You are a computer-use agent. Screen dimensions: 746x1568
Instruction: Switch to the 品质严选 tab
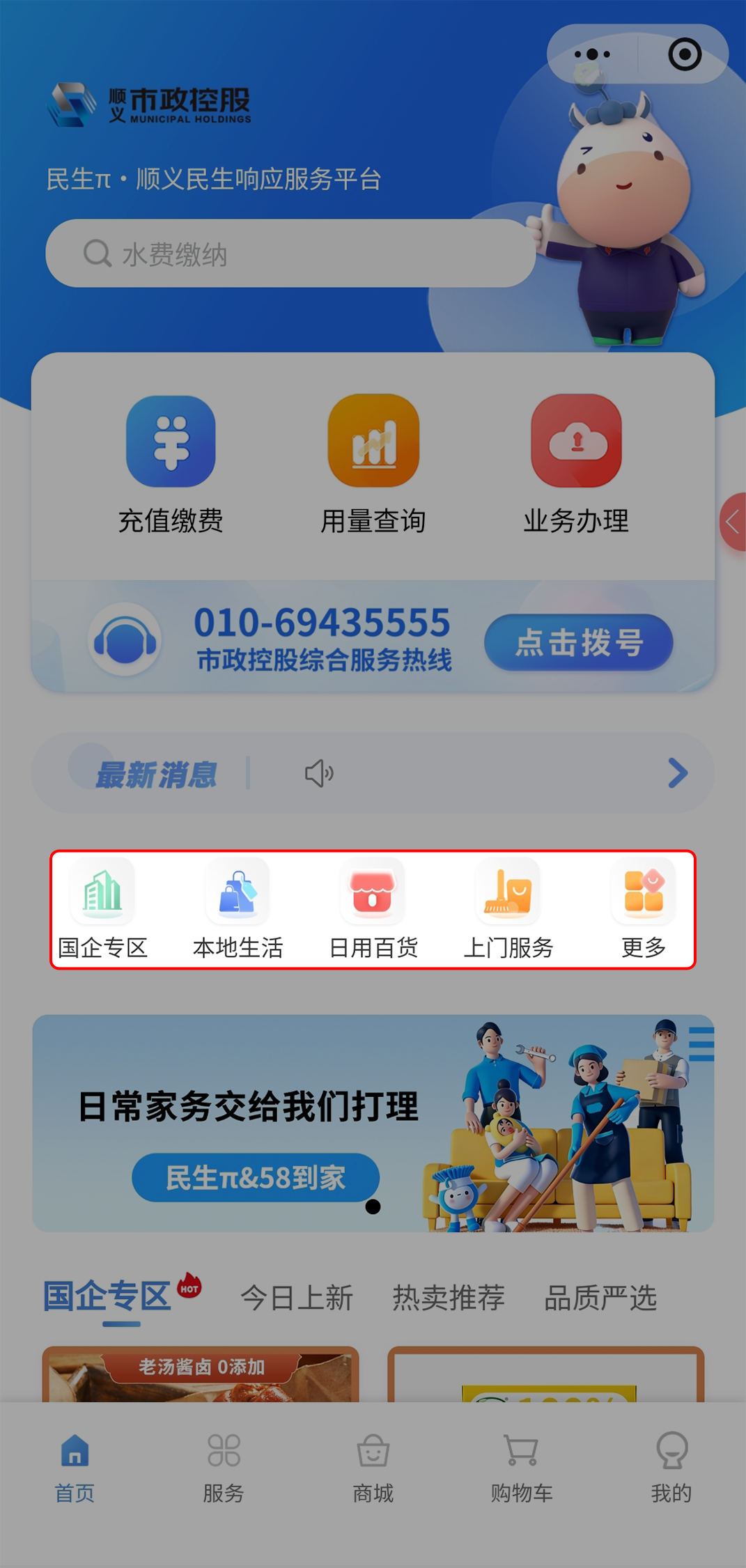click(600, 1298)
